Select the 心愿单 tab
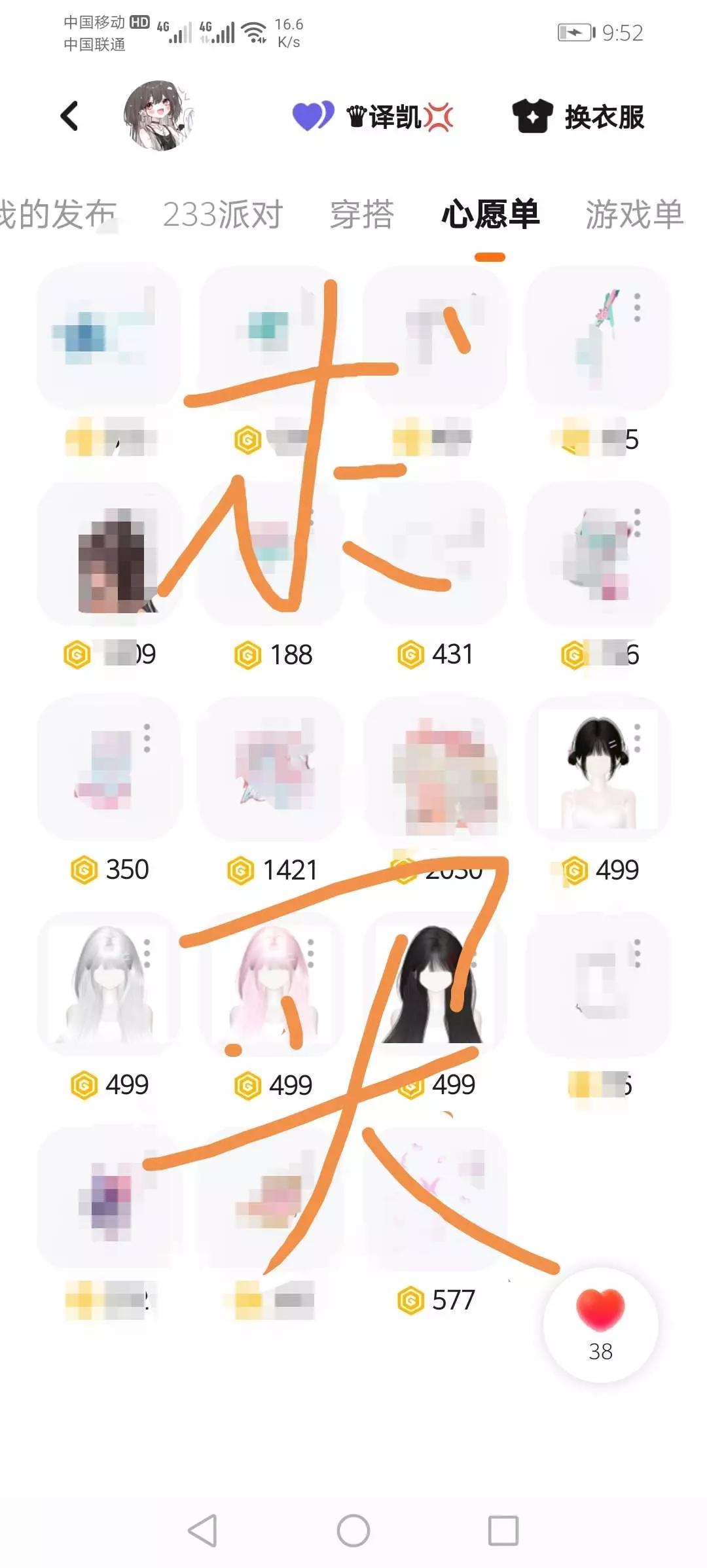Screen dimensions: 707x1568 click(x=490, y=214)
